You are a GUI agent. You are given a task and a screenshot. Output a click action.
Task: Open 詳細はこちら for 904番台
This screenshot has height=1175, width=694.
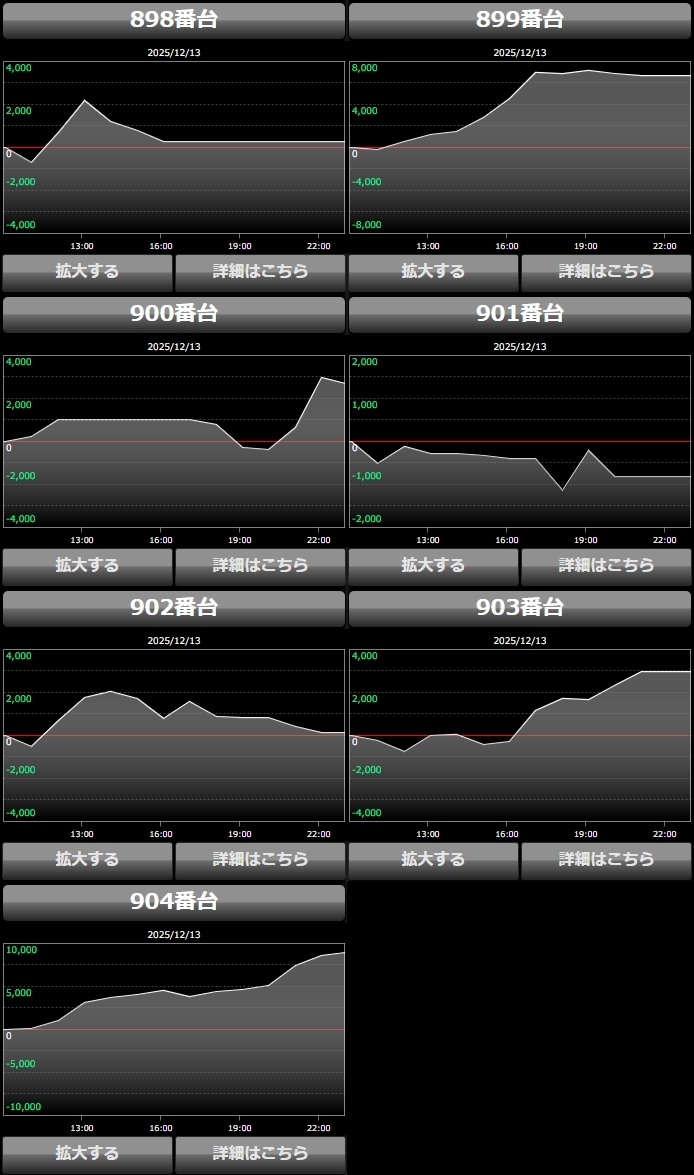tap(260, 1153)
